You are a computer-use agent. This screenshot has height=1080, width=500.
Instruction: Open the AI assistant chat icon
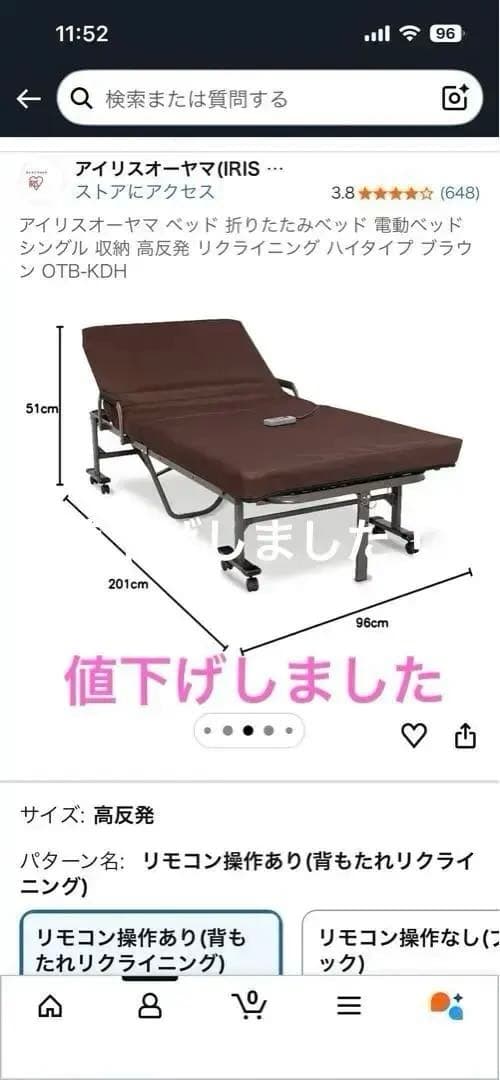(x=448, y=1006)
